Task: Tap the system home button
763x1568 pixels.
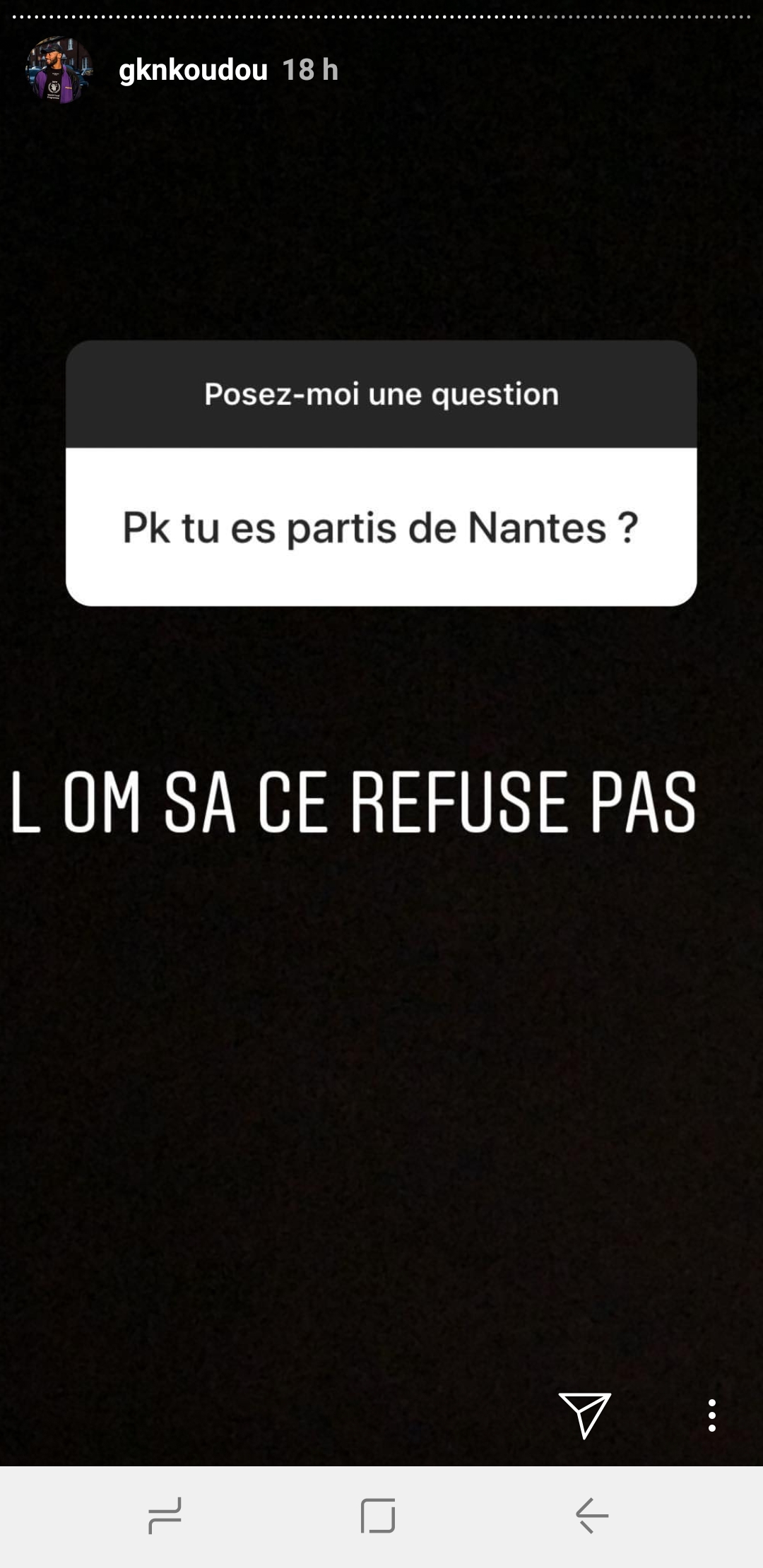Action: [378, 1516]
